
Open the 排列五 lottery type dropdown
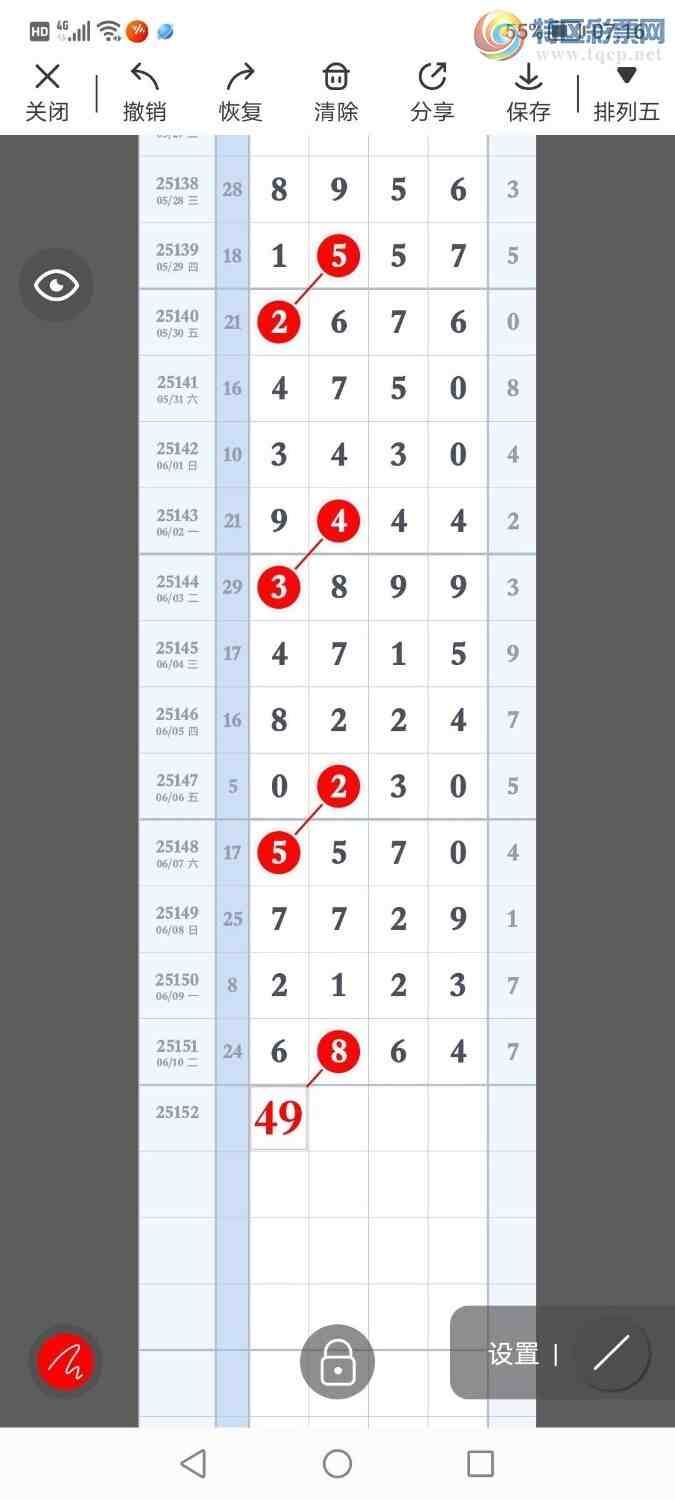[x=626, y=92]
